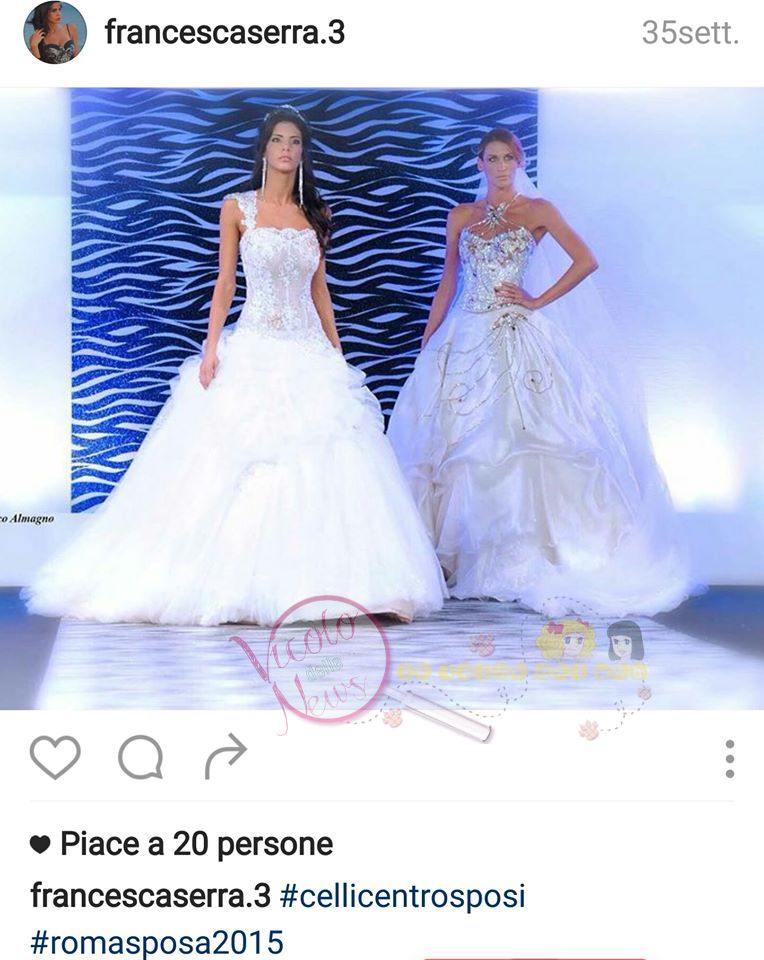This screenshot has height=960, width=764.
Task: Comment on the post with the bubble icon
Action: click(x=141, y=757)
